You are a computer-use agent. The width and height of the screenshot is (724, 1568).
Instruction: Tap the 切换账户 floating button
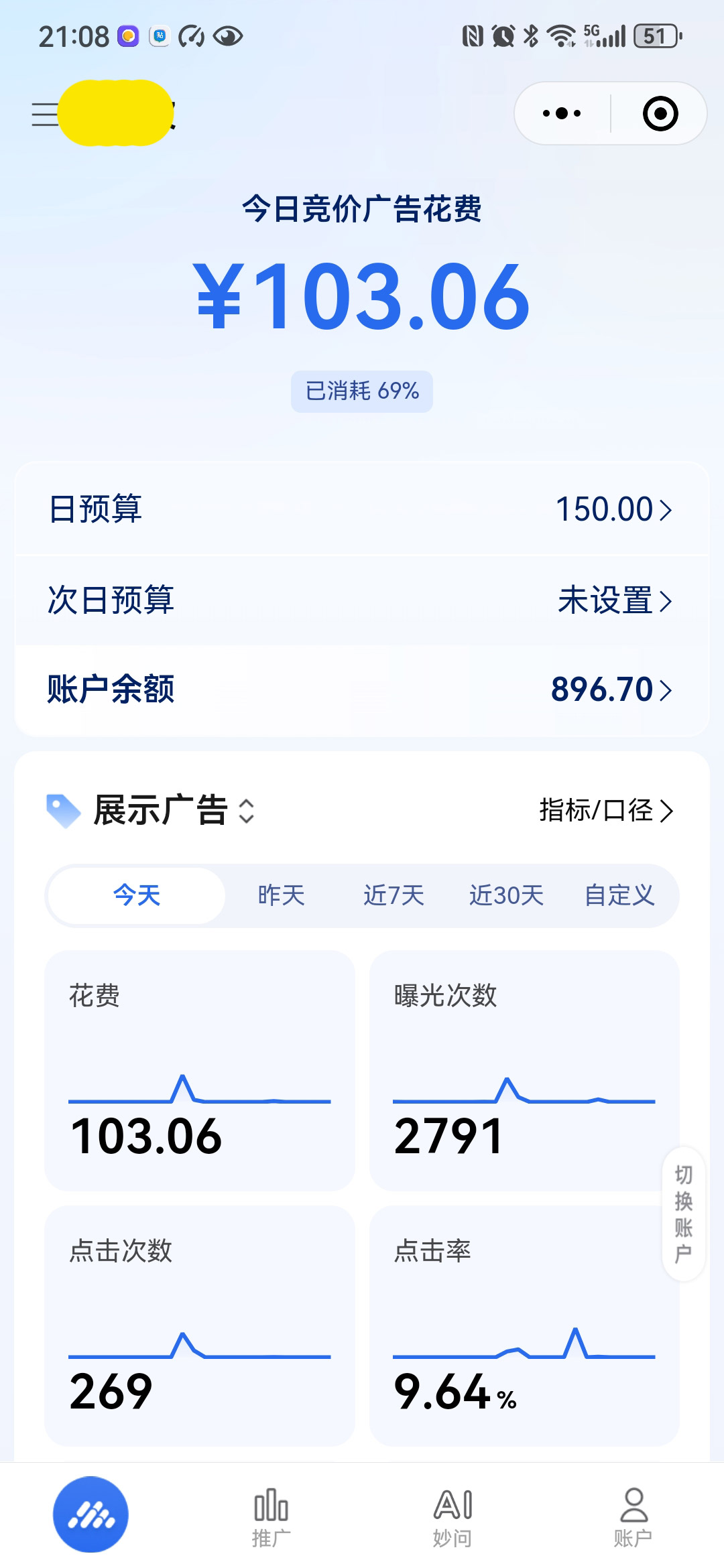point(683,1214)
